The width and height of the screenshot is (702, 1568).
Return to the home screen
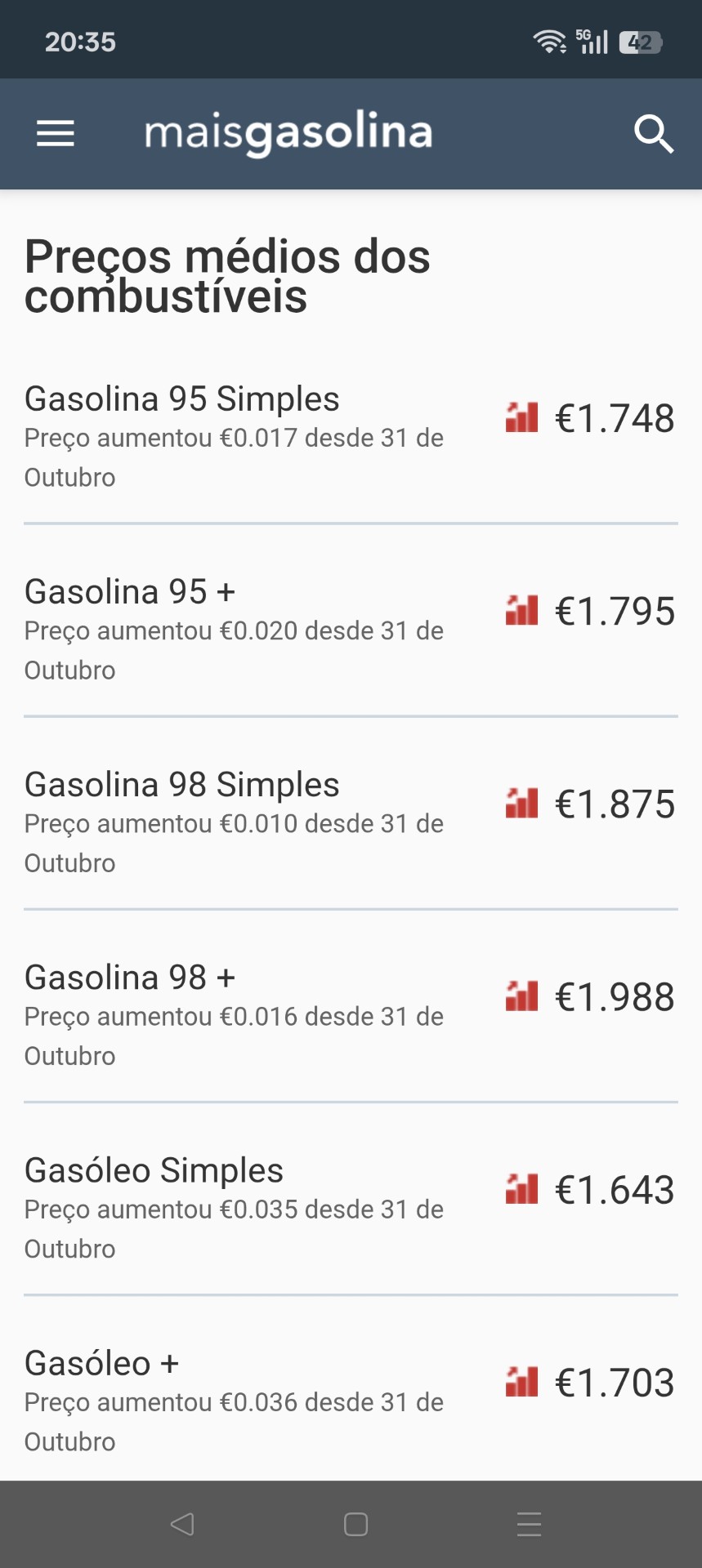[355, 1524]
